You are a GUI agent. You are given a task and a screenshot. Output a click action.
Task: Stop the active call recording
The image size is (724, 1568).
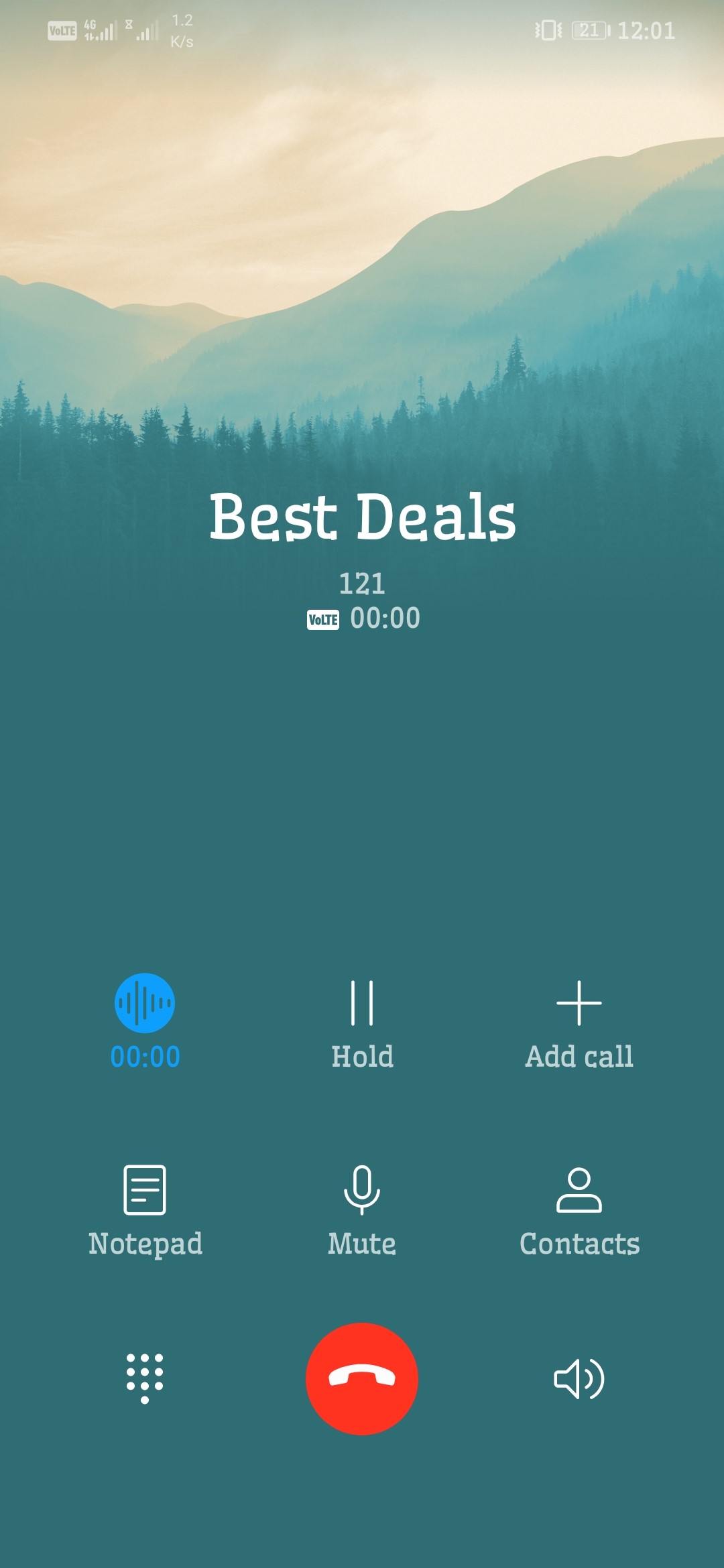(145, 1003)
